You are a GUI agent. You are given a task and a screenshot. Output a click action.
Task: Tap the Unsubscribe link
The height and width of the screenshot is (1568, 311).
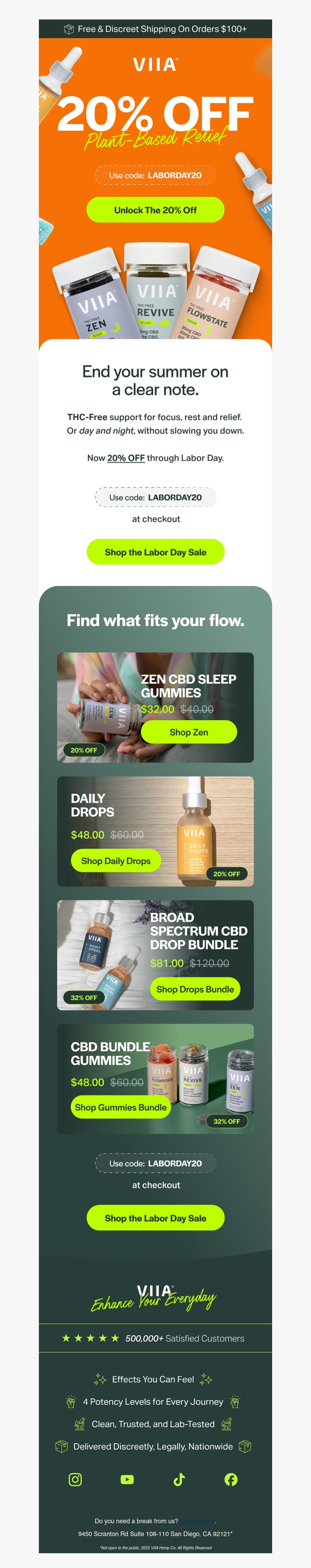pos(197,1521)
